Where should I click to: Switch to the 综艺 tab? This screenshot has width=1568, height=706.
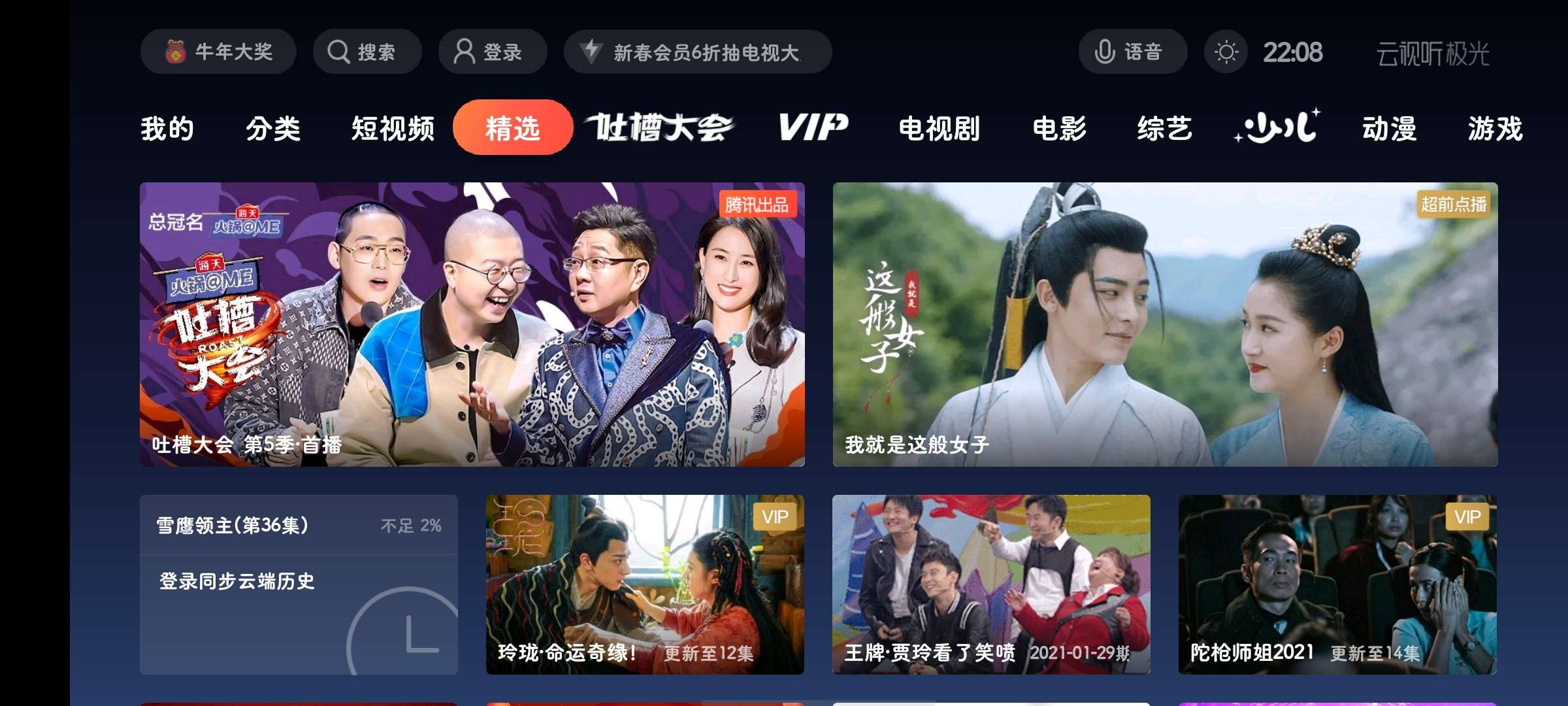point(1164,128)
